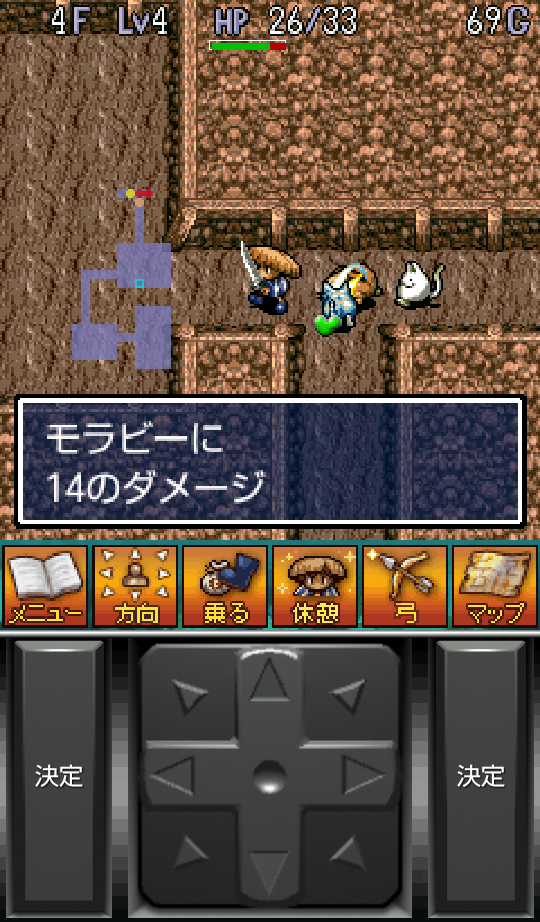Screen dimensions: 540x922
Task: Move diagonally up-left on D-pad
Action: [189, 696]
